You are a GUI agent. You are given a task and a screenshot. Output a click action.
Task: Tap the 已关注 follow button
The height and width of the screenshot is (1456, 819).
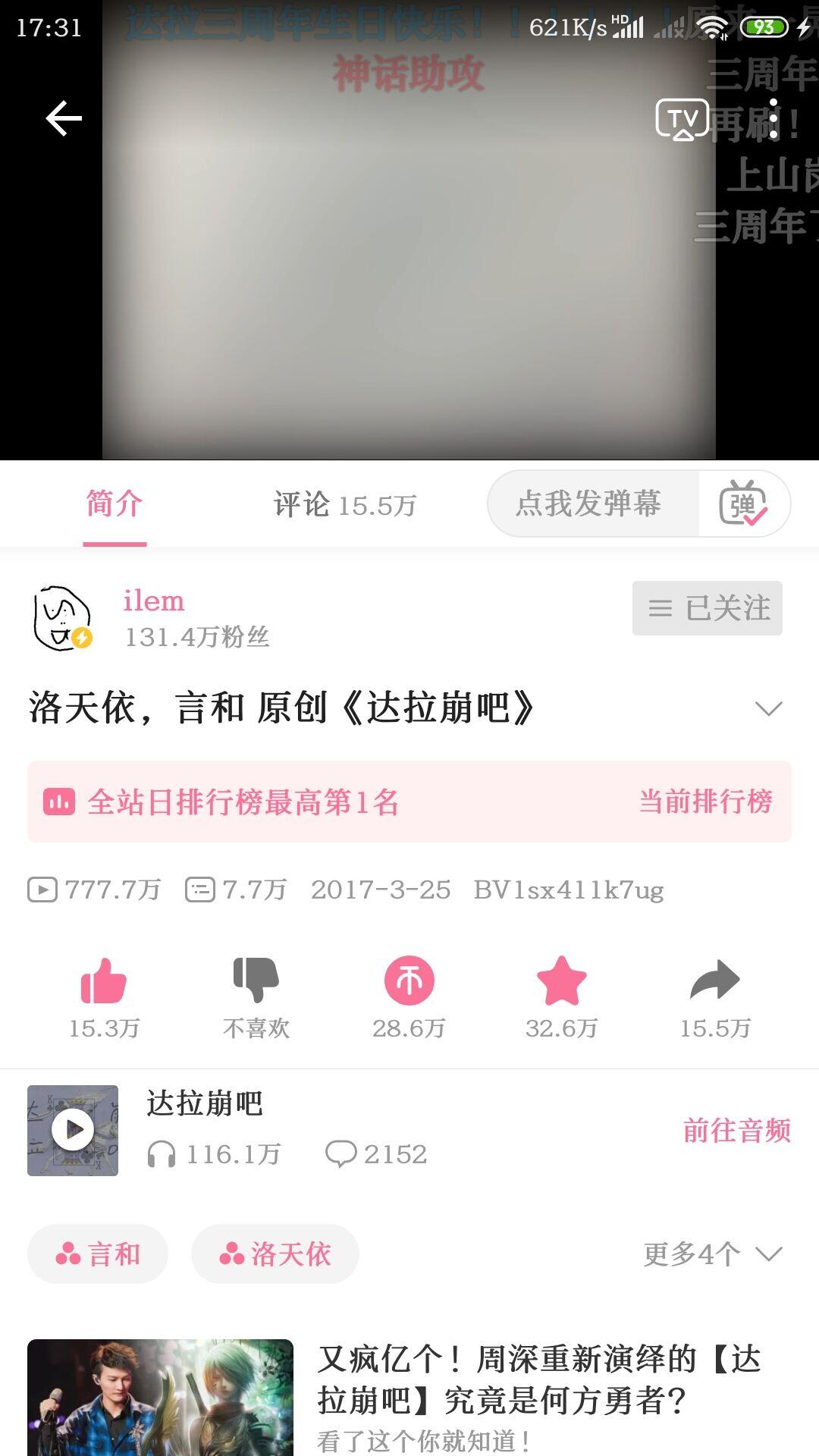pyautogui.click(x=708, y=608)
